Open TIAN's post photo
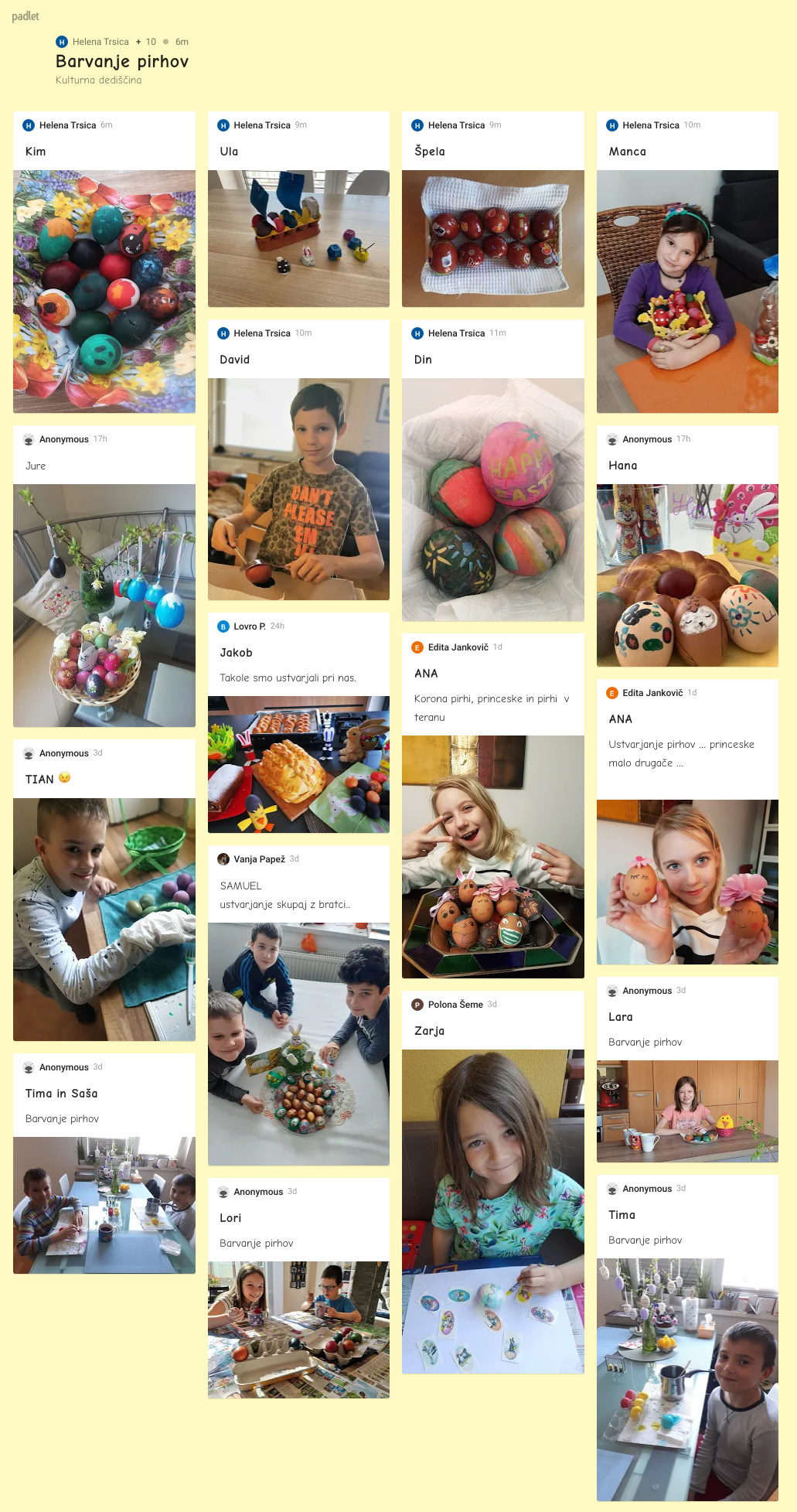Screen dimensions: 797x1512 click(104, 919)
